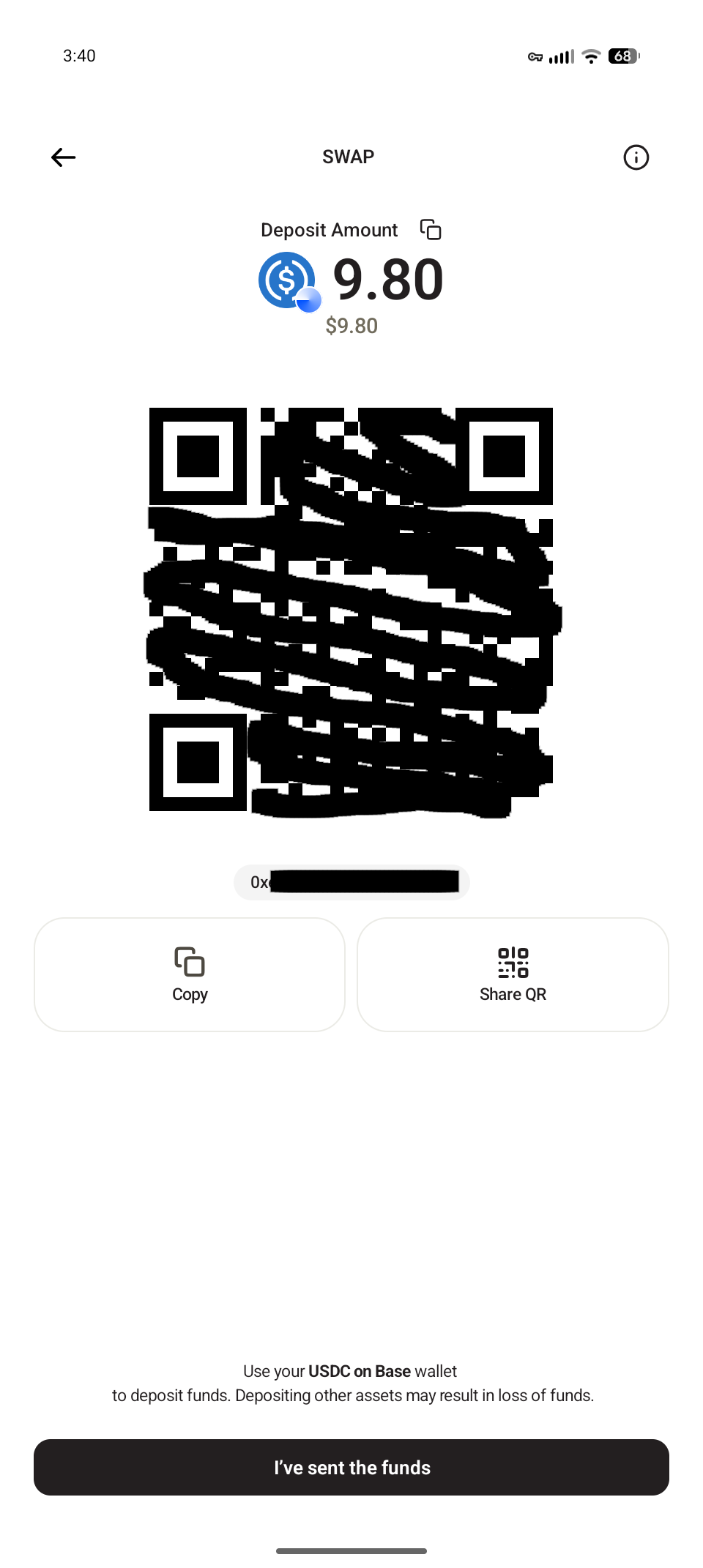The width and height of the screenshot is (703, 1568).
Task: Tap the Copy address button
Action: (190, 974)
